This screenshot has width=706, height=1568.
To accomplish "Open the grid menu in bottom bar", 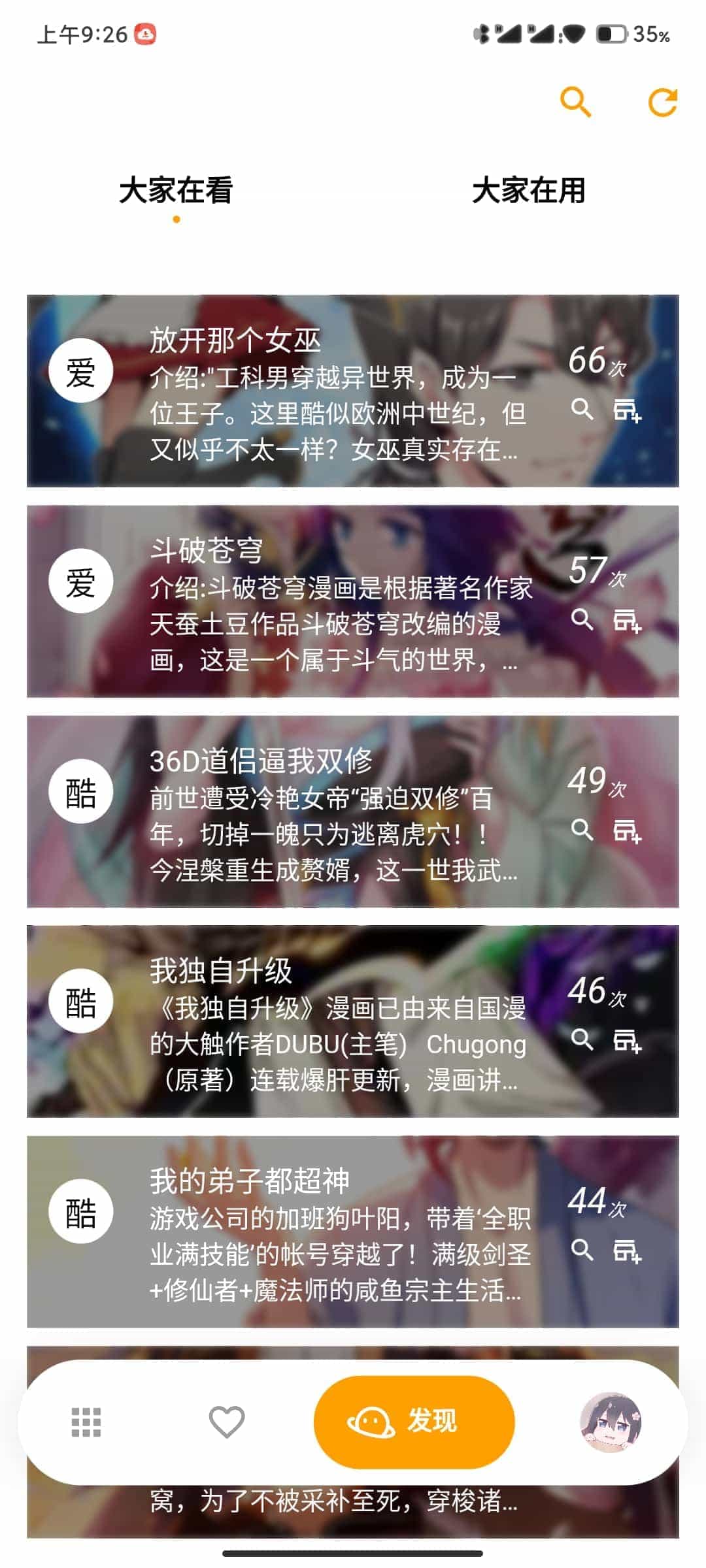I will pos(86,1422).
